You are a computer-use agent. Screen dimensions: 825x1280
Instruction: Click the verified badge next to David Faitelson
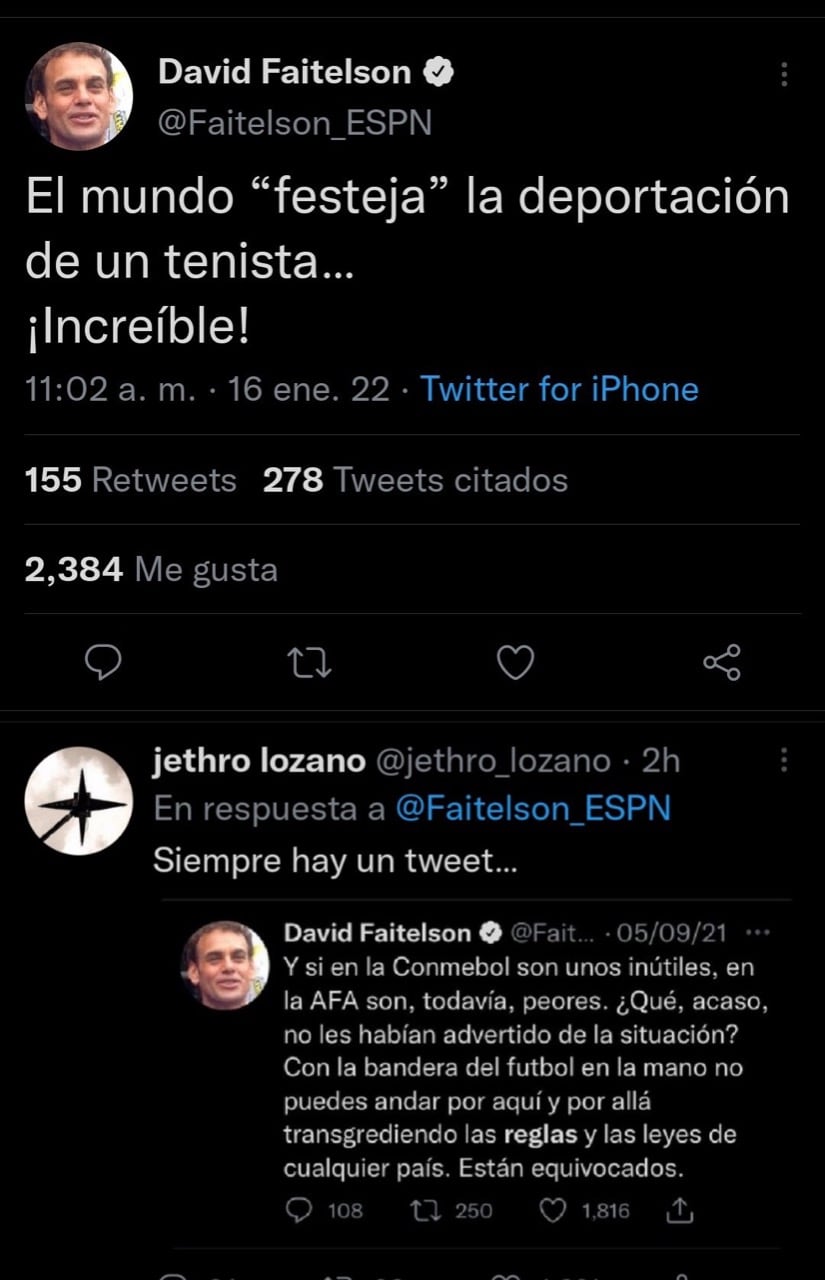[437, 71]
